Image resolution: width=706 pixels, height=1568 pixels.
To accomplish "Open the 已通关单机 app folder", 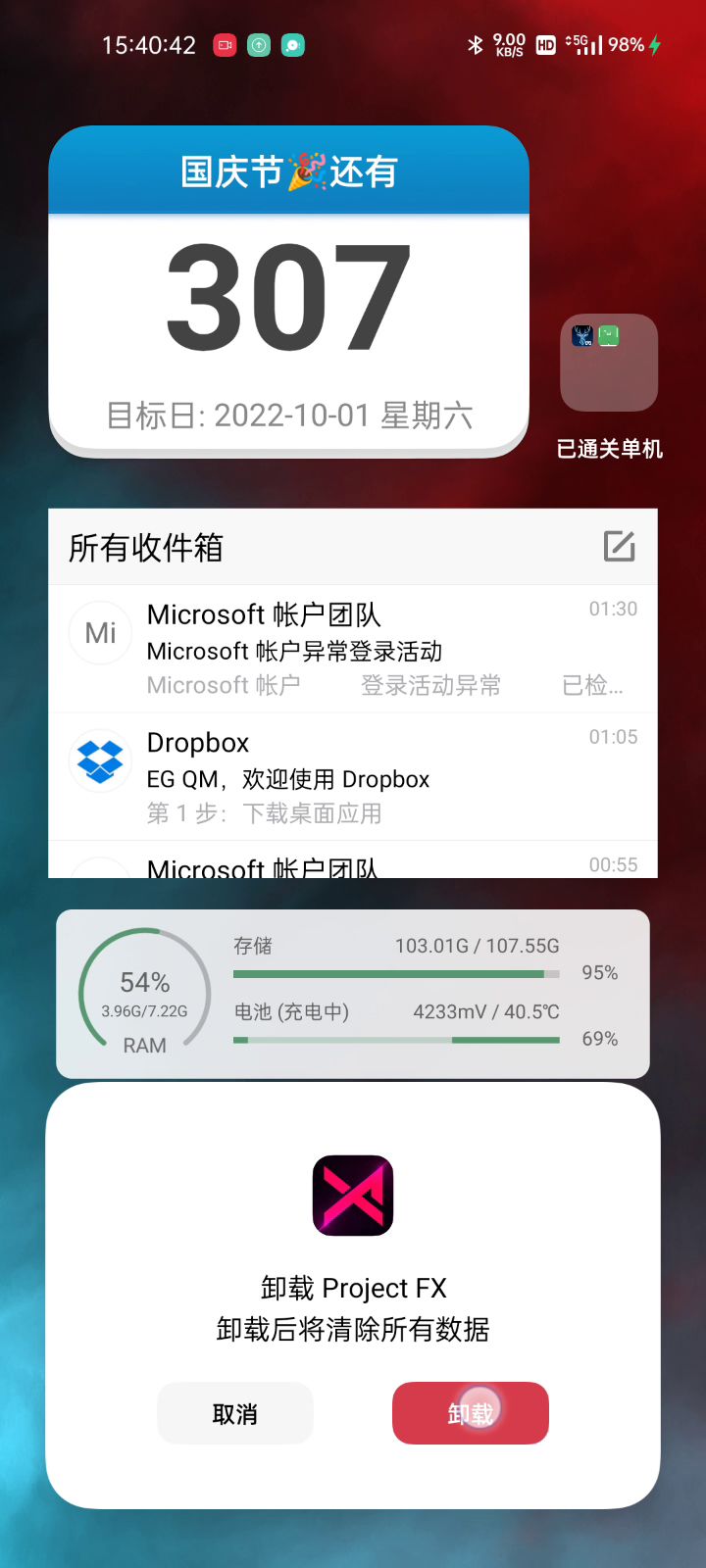I will (x=608, y=364).
